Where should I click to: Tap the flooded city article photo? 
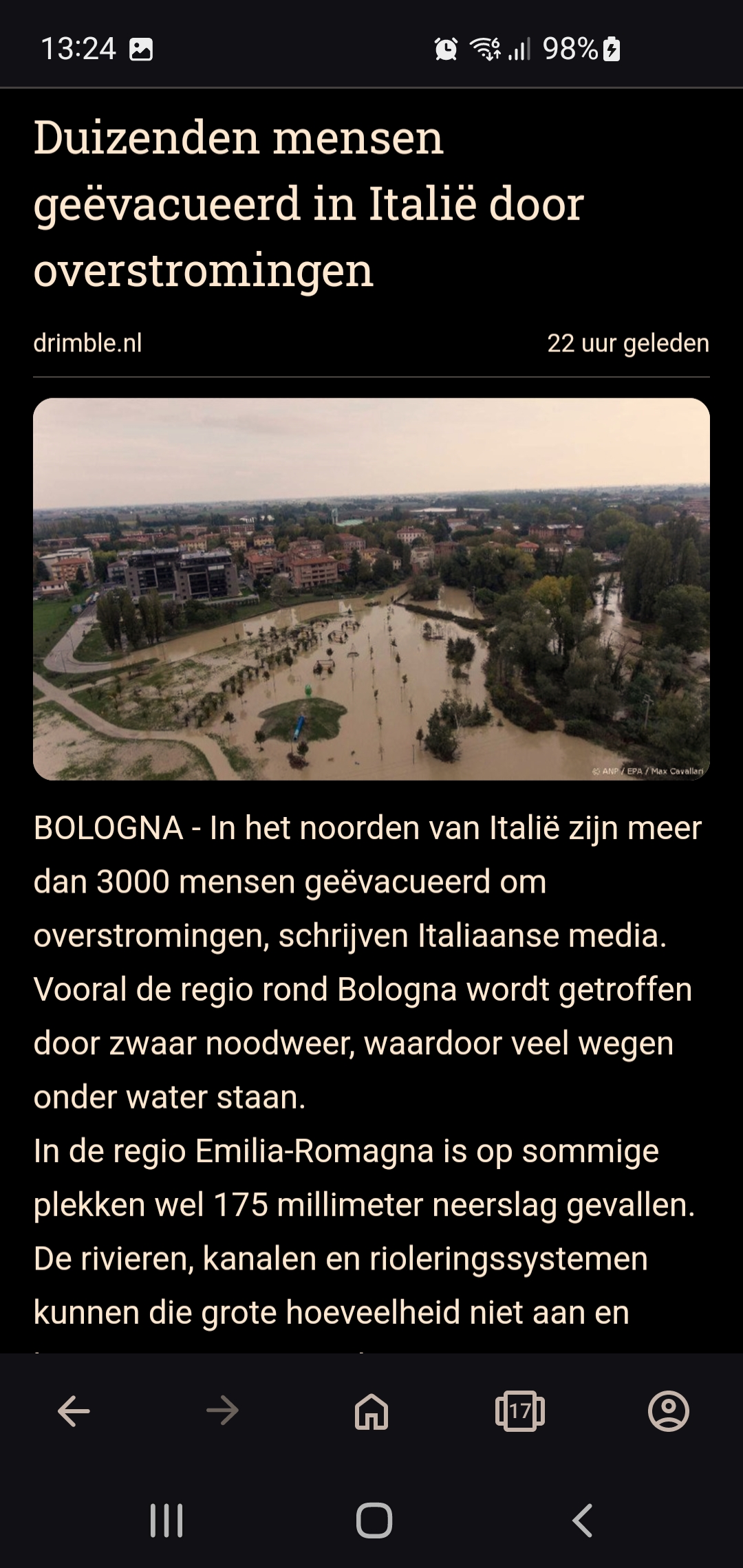371,589
